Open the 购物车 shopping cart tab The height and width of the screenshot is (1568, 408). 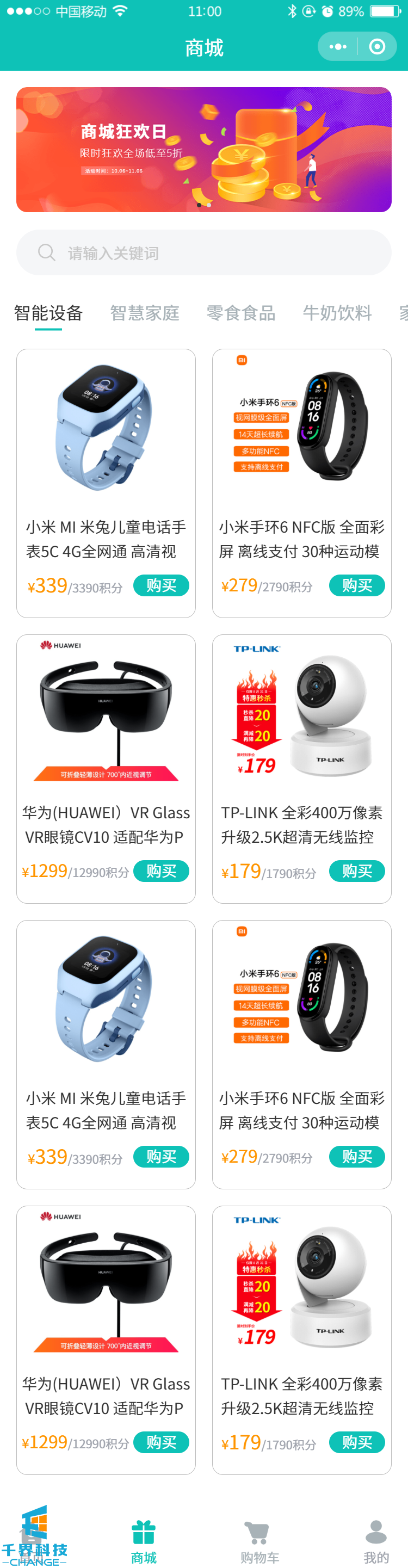point(259,1541)
